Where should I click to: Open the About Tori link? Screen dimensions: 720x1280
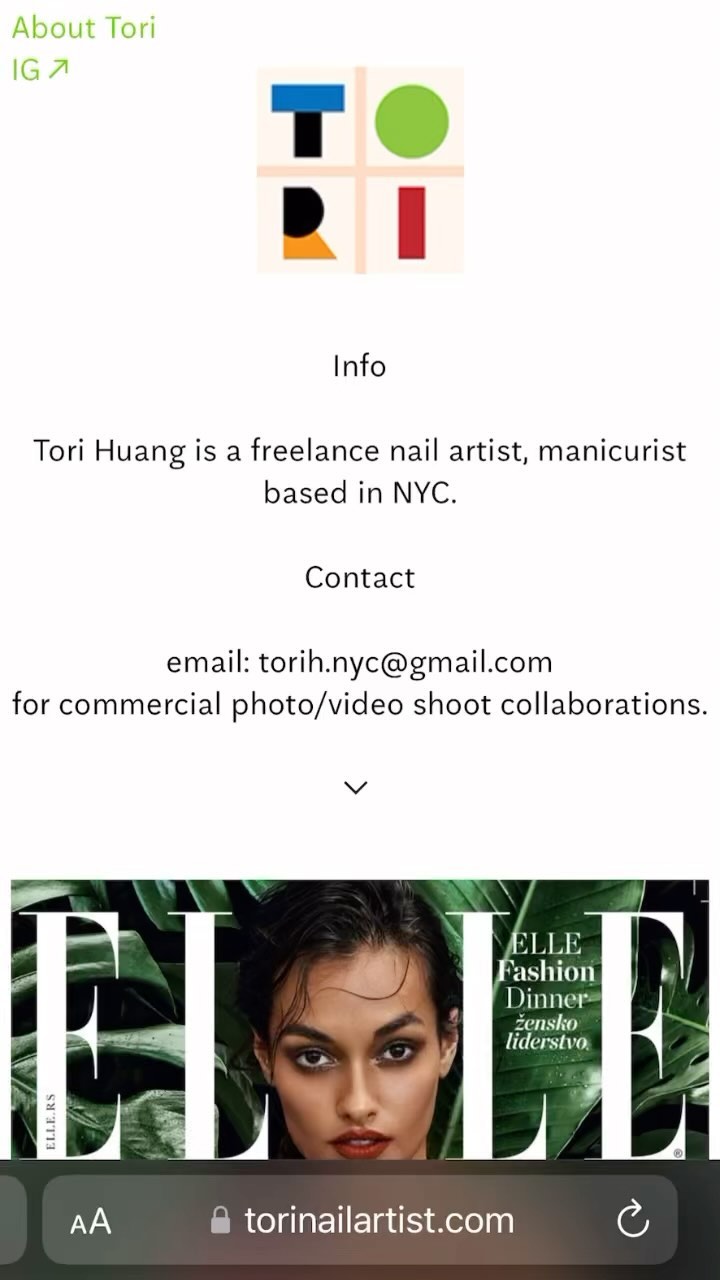[x=84, y=27]
